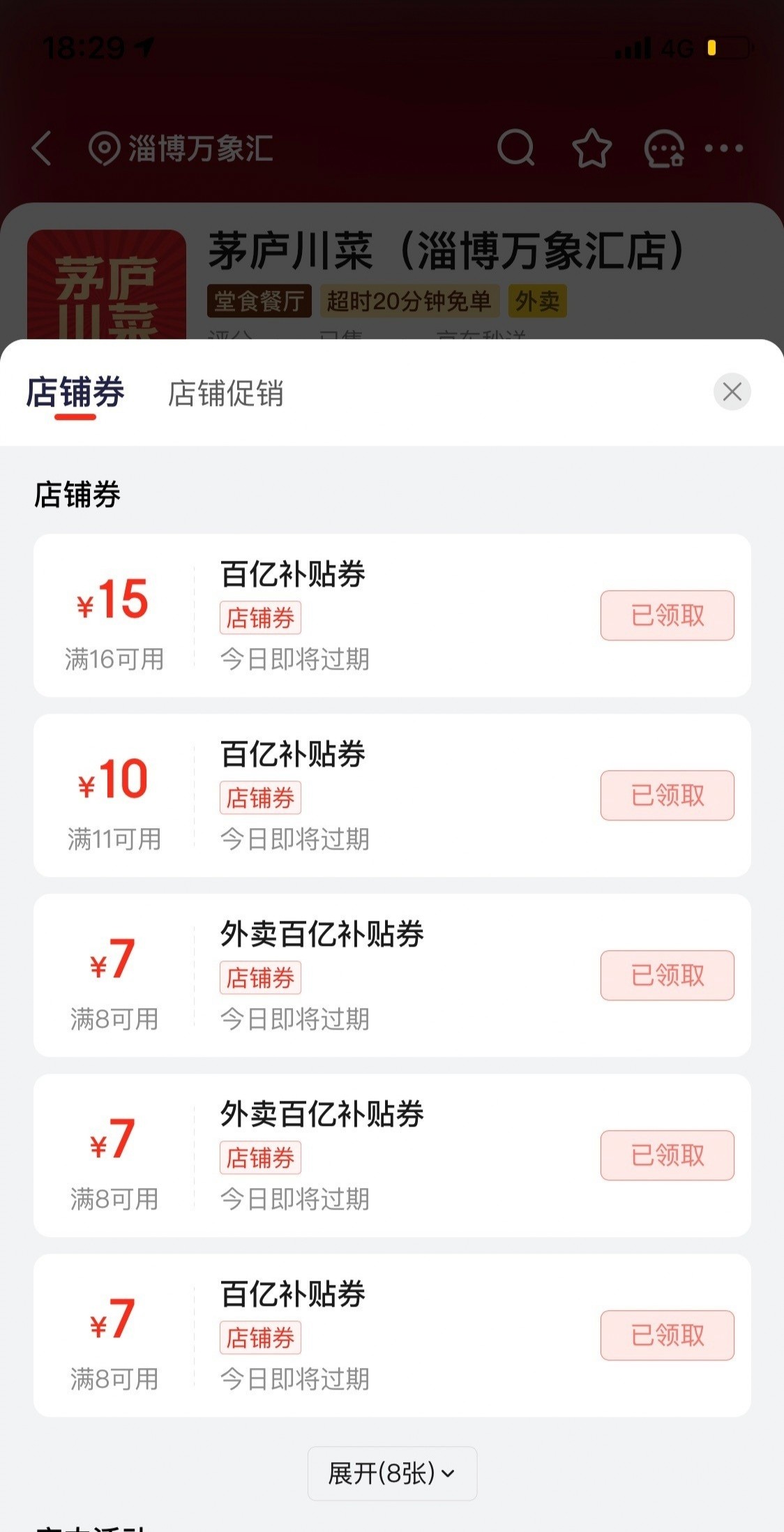The width and height of the screenshot is (784, 1532).
Task: Open the three-dot overflow menu
Action: coord(724,148)
